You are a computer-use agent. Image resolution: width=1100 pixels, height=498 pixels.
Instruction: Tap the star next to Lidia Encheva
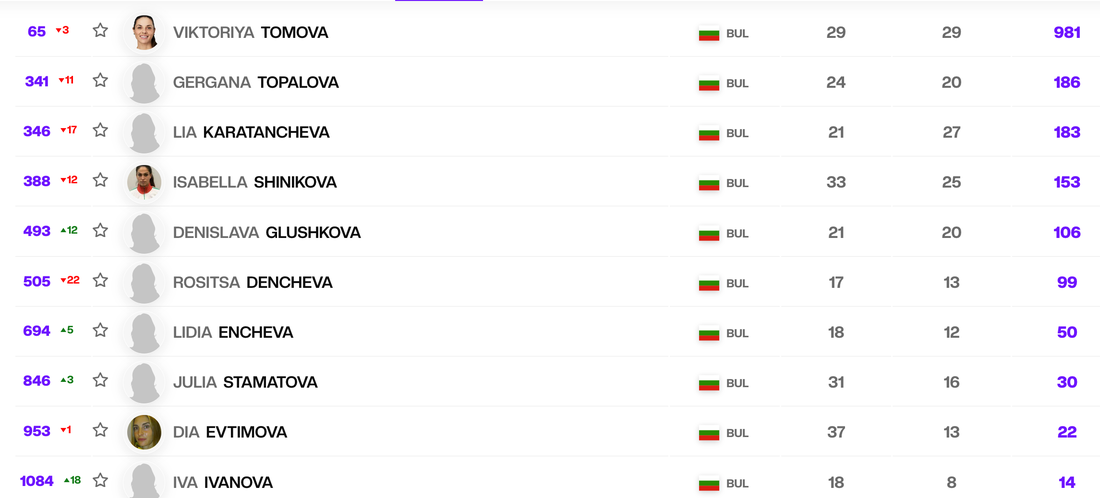pos(100,331)
